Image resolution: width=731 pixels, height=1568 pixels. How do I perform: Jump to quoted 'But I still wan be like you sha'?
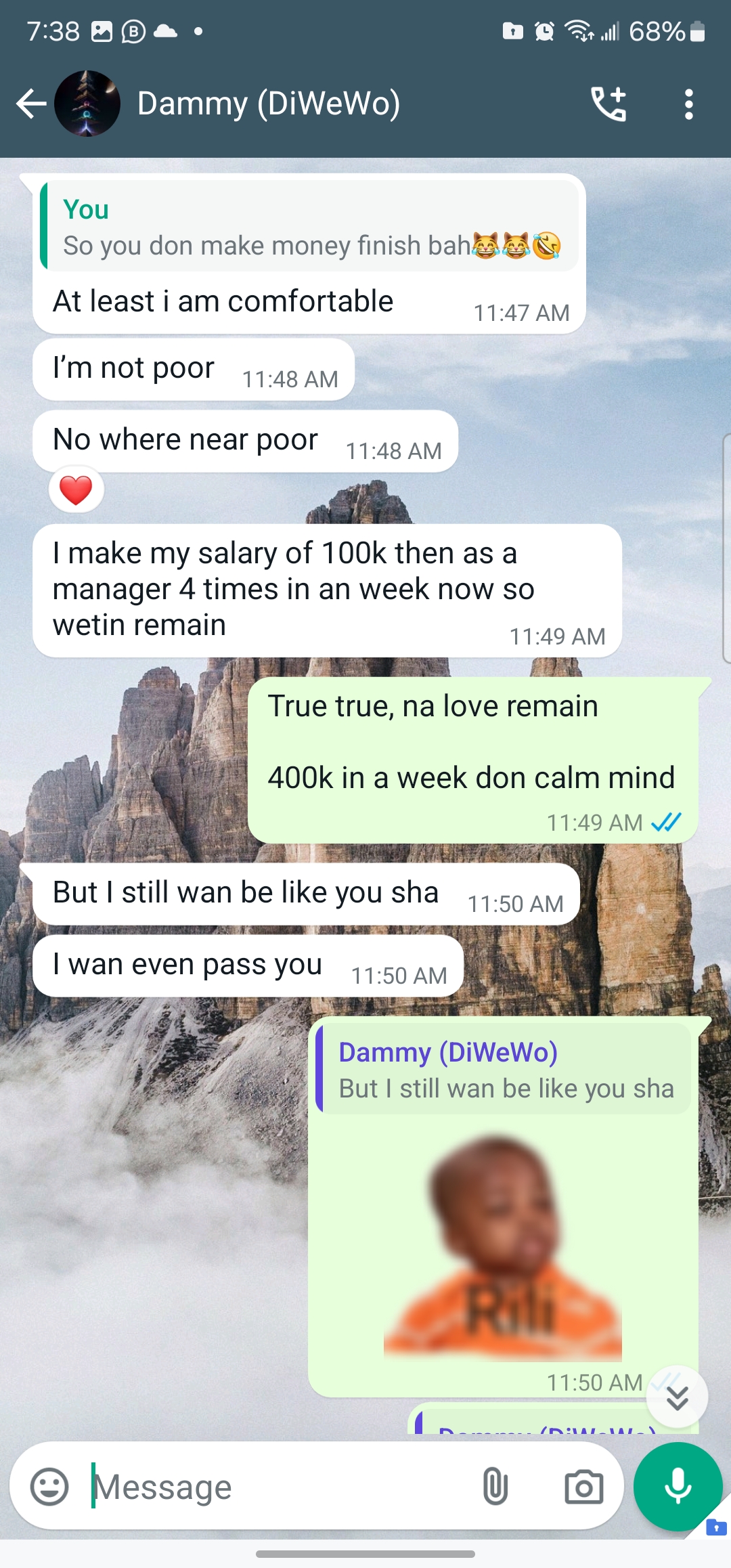[x=504, y=1070]
